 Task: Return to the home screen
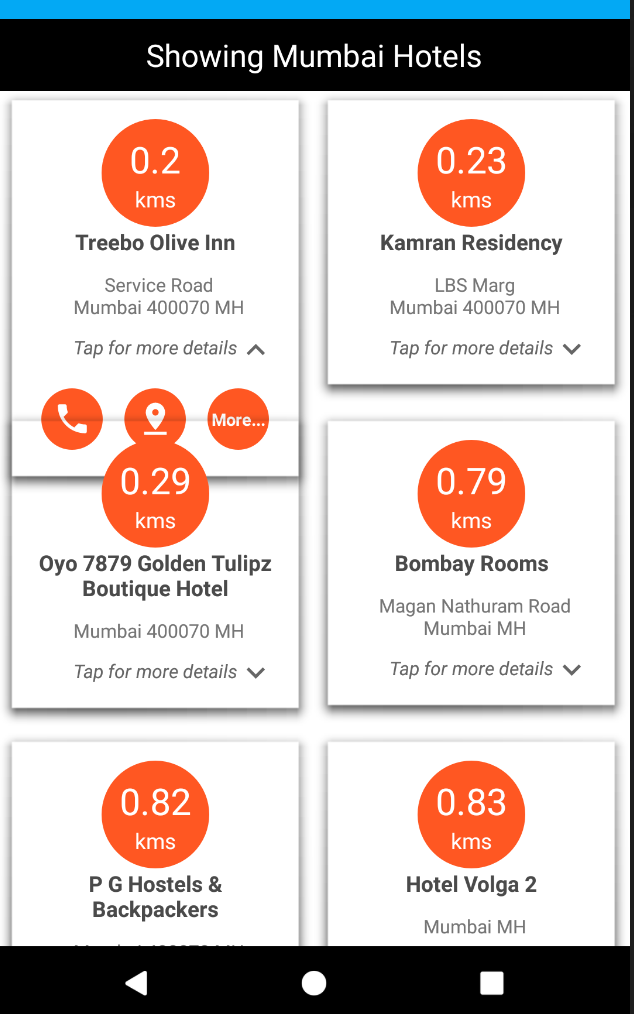pos(314,983)
